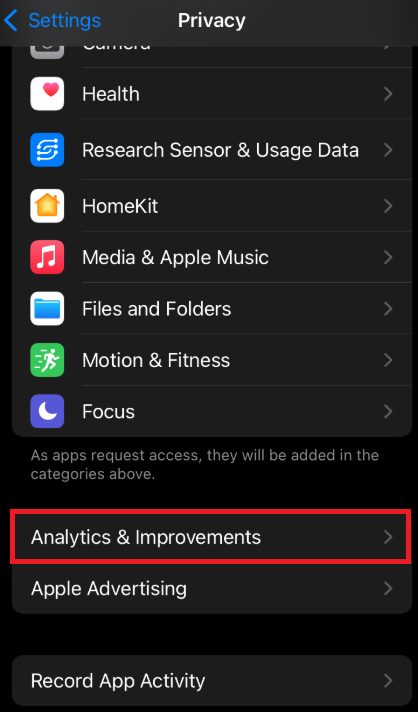Select the HomeKit row
418x712 pixels.
coord(211,206)
